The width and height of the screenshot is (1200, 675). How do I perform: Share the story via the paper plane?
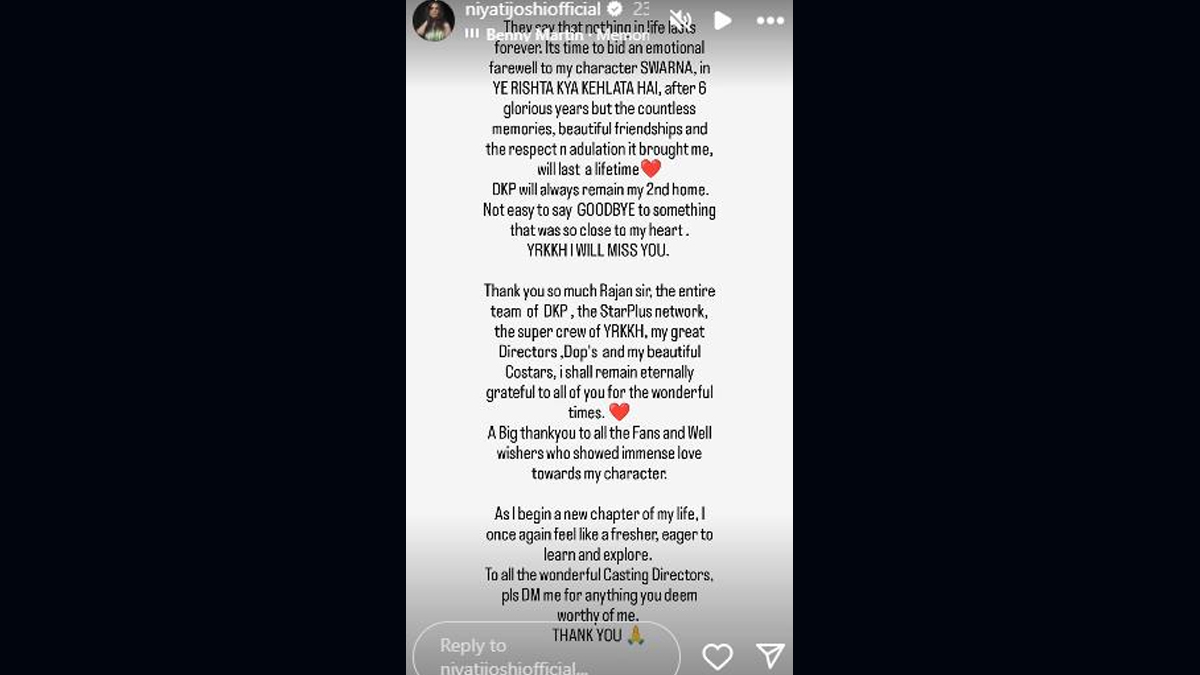[x=769, y=655]
